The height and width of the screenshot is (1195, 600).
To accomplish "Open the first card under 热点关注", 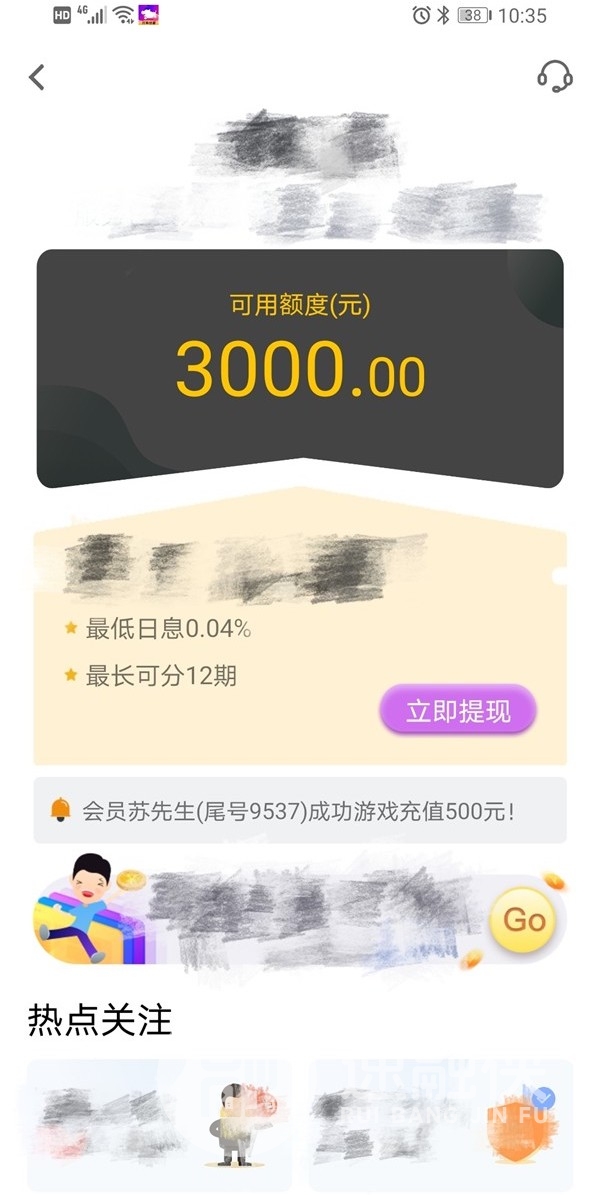I will tap(159, 1124).
